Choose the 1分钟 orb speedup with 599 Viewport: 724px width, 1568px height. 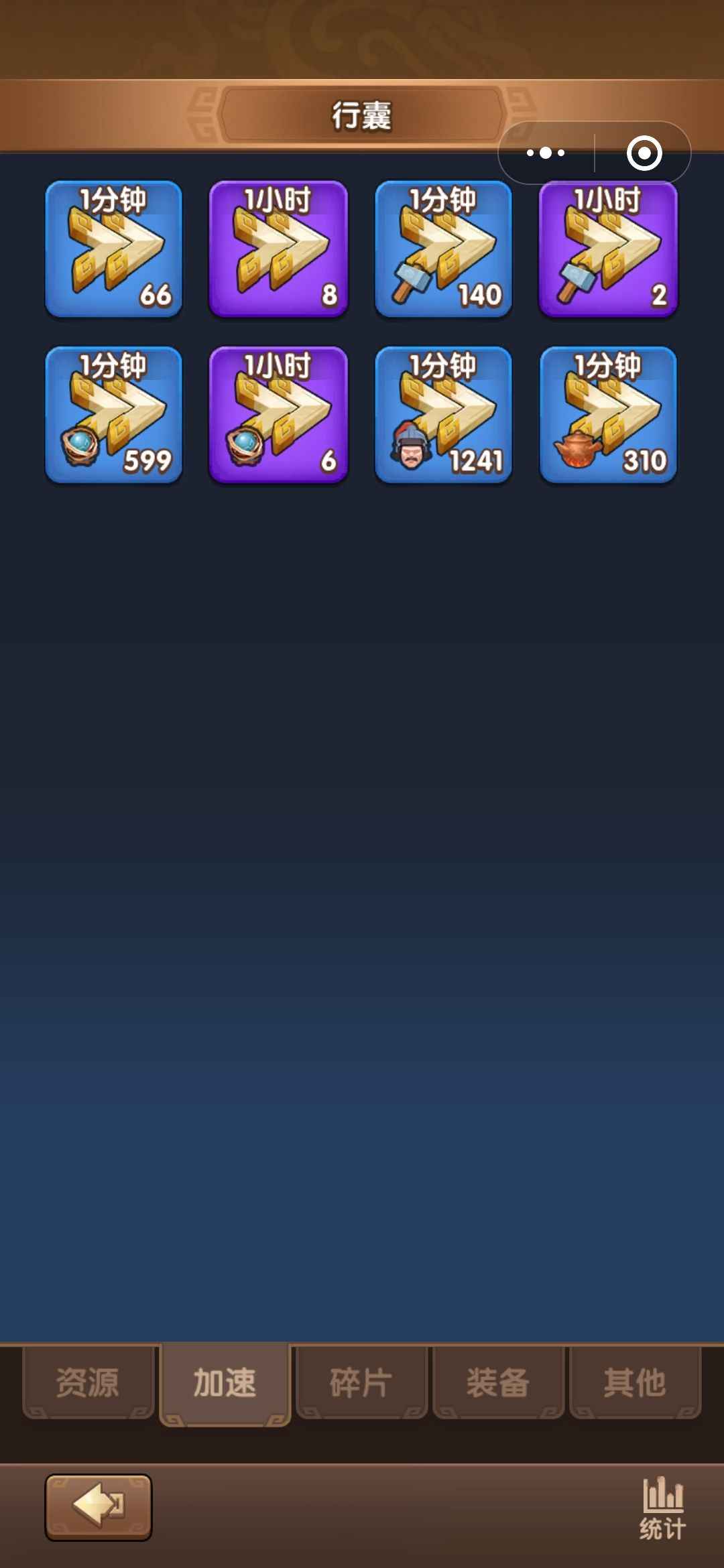[113, 414]
